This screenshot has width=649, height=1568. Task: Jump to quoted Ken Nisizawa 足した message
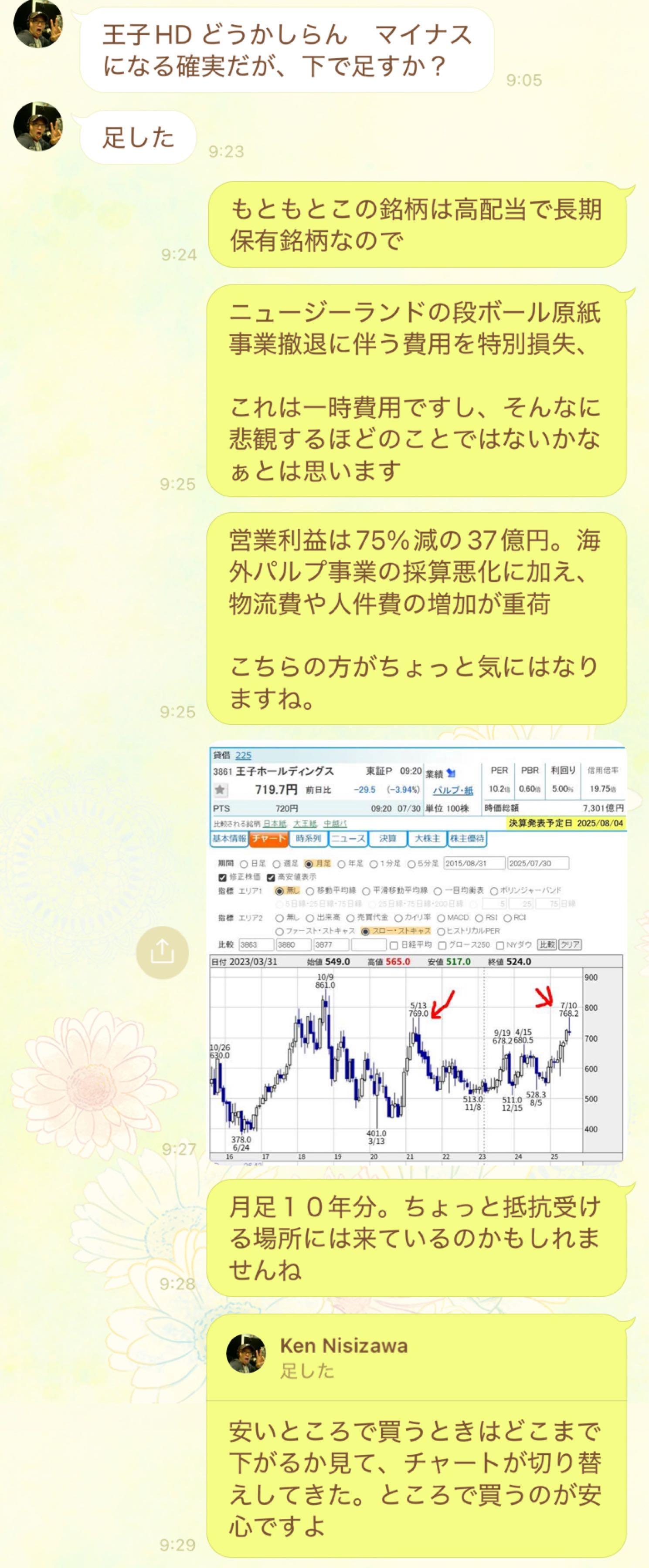coord(417,1357)
